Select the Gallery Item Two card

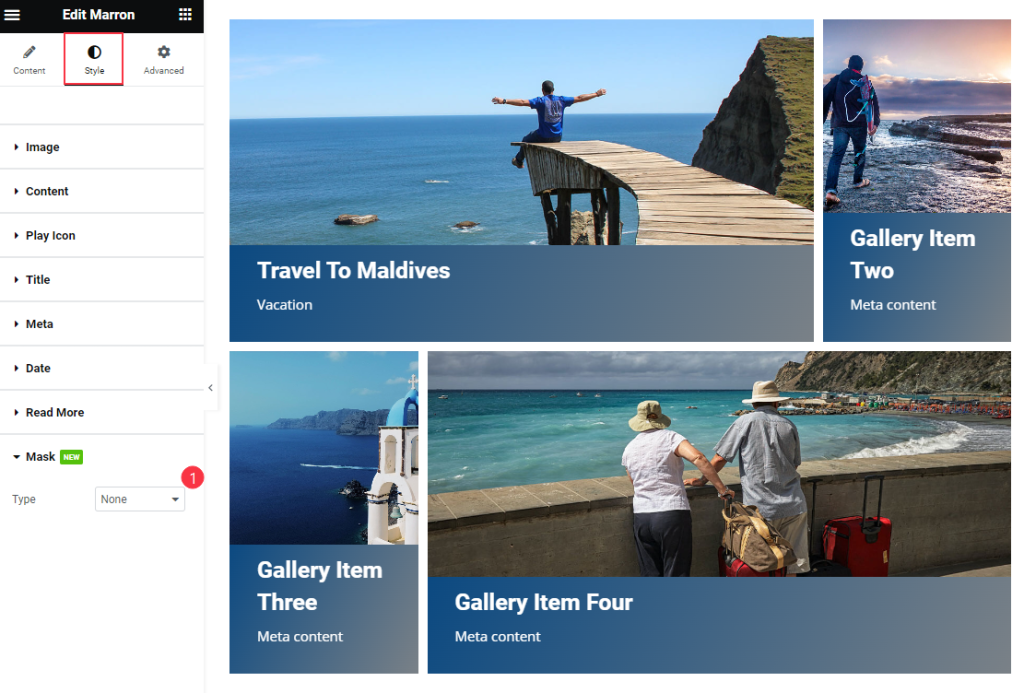tap(916, 180)
